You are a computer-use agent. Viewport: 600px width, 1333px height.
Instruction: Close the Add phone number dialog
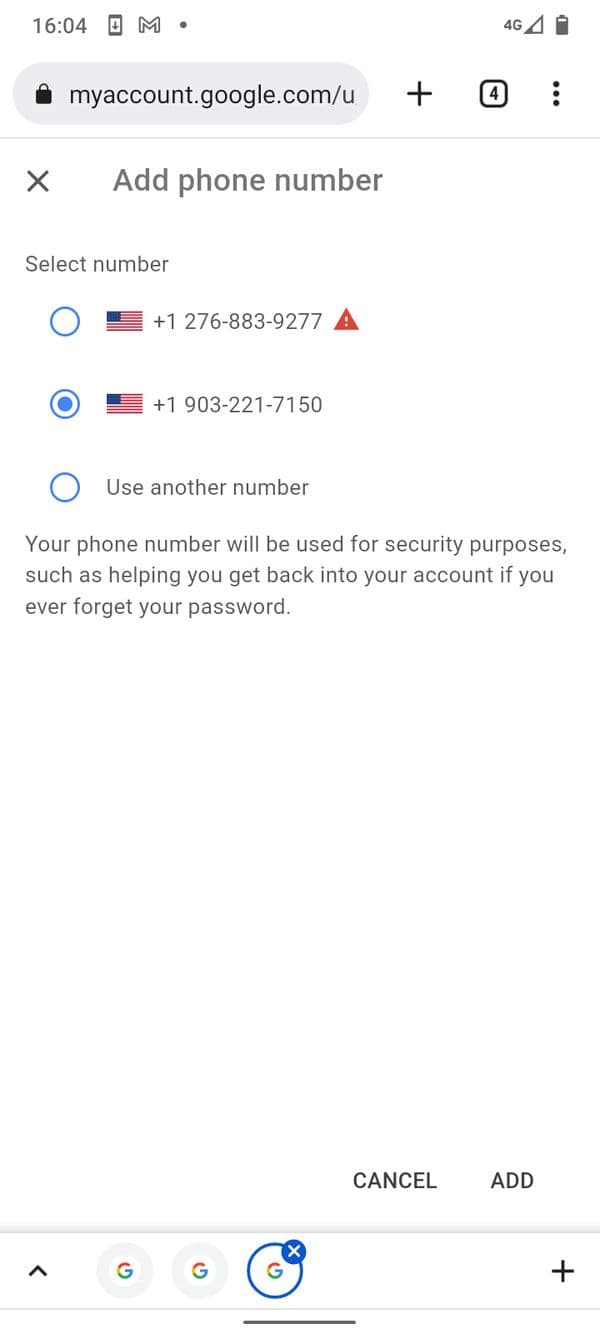38,181
